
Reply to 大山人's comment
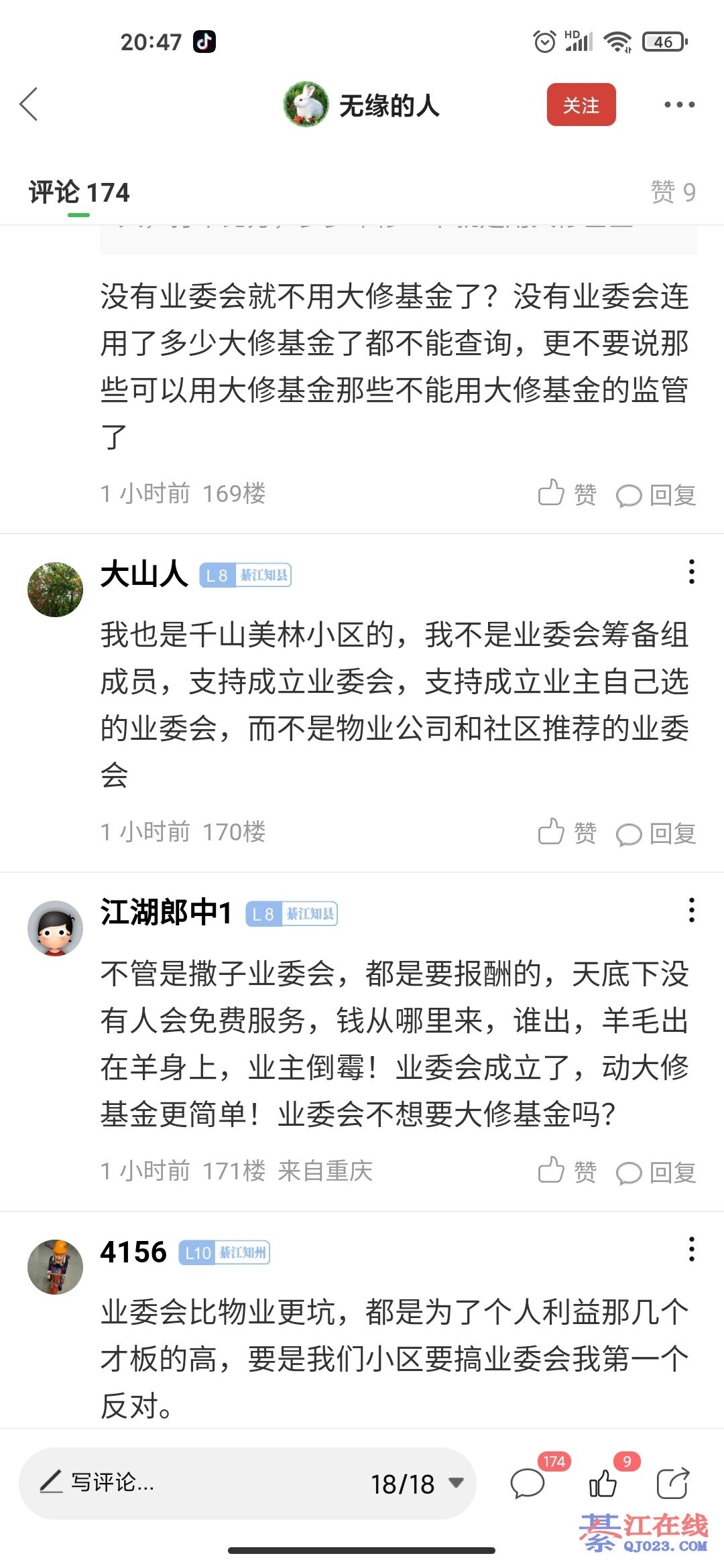click(x=656, y=834)
